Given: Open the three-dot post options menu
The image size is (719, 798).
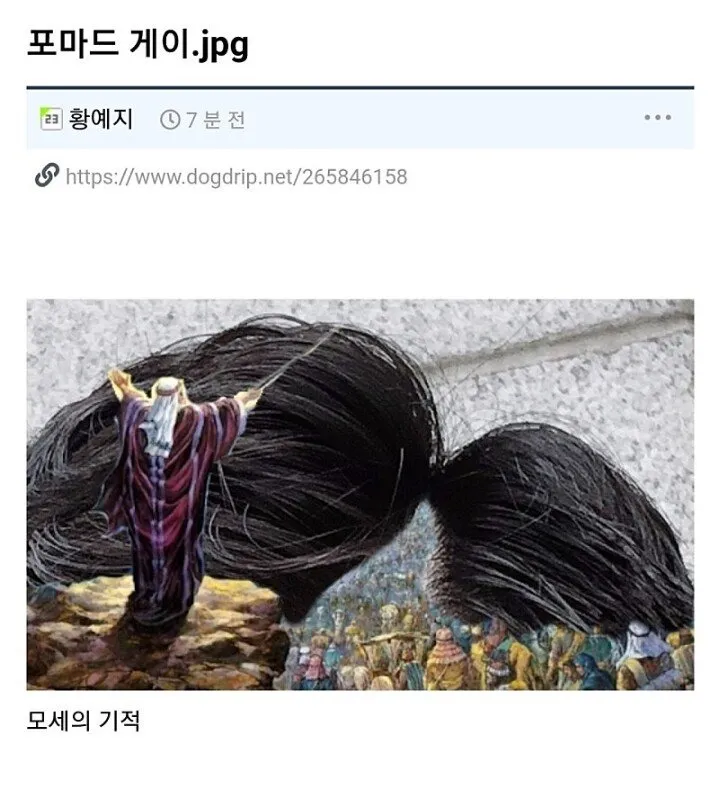Looking at the screenshot, I should click(657, 118).
